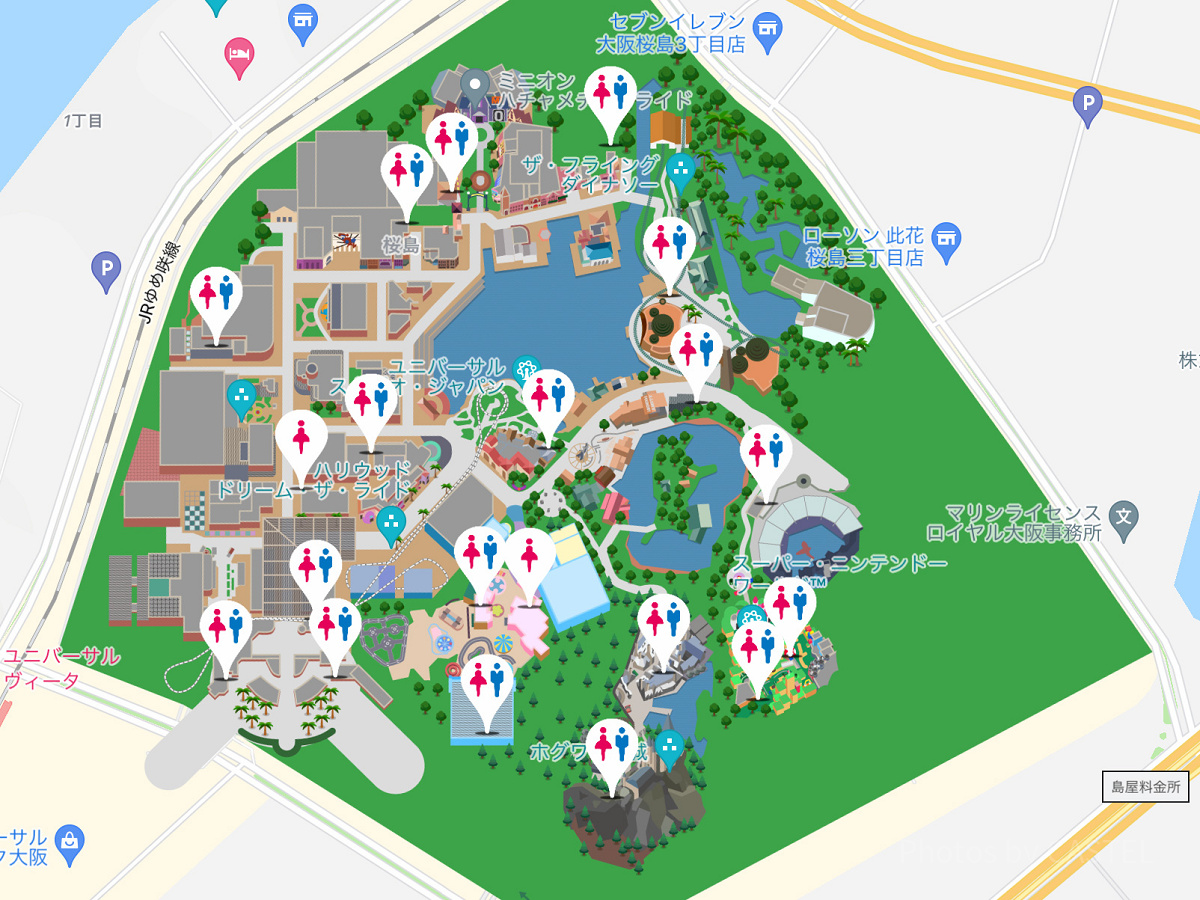
Task: Open the セブンイレブン 大阪桜島3丁目店 store marker
Action: (767, 29)
